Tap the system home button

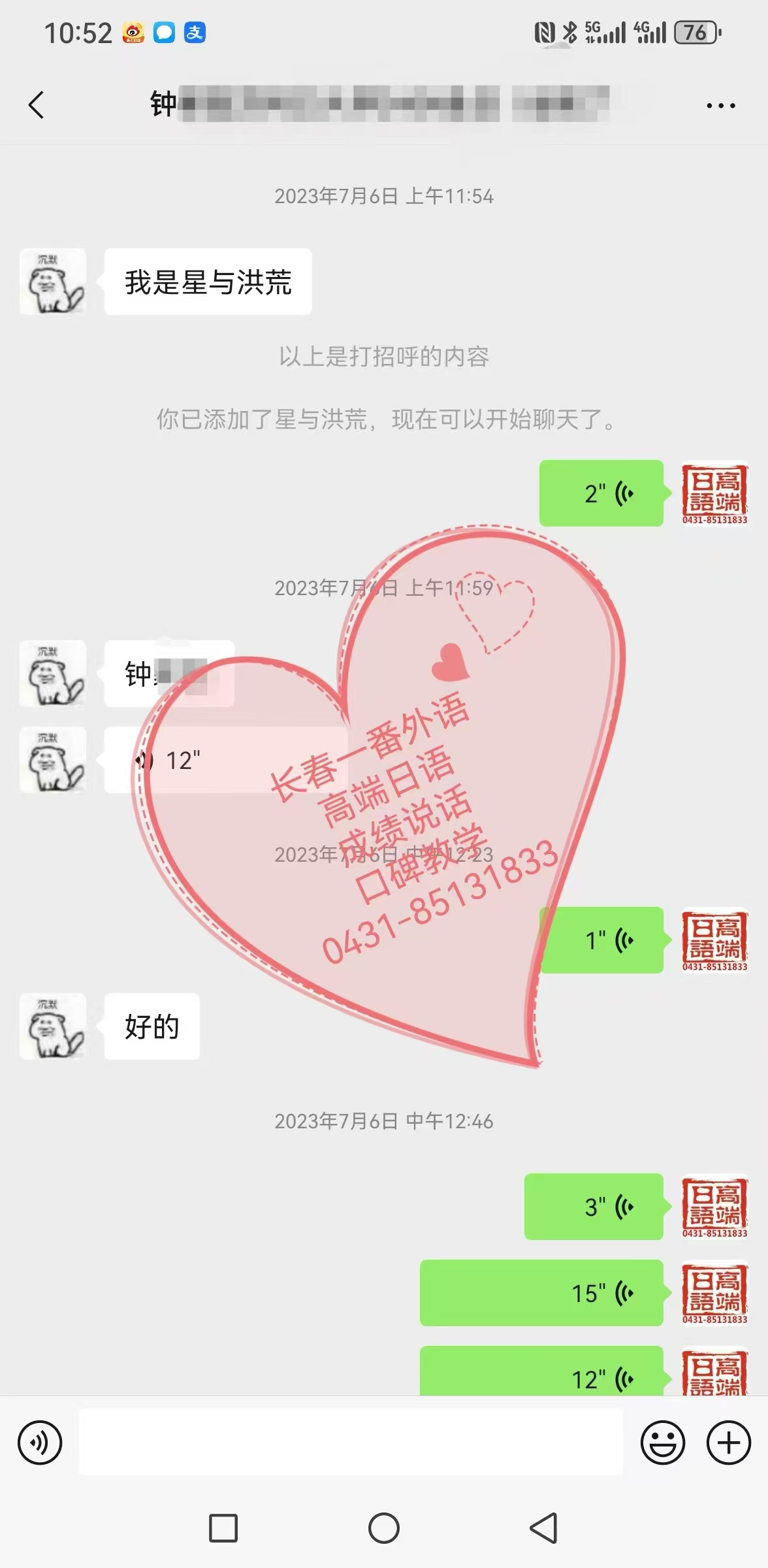point(384,1528)
